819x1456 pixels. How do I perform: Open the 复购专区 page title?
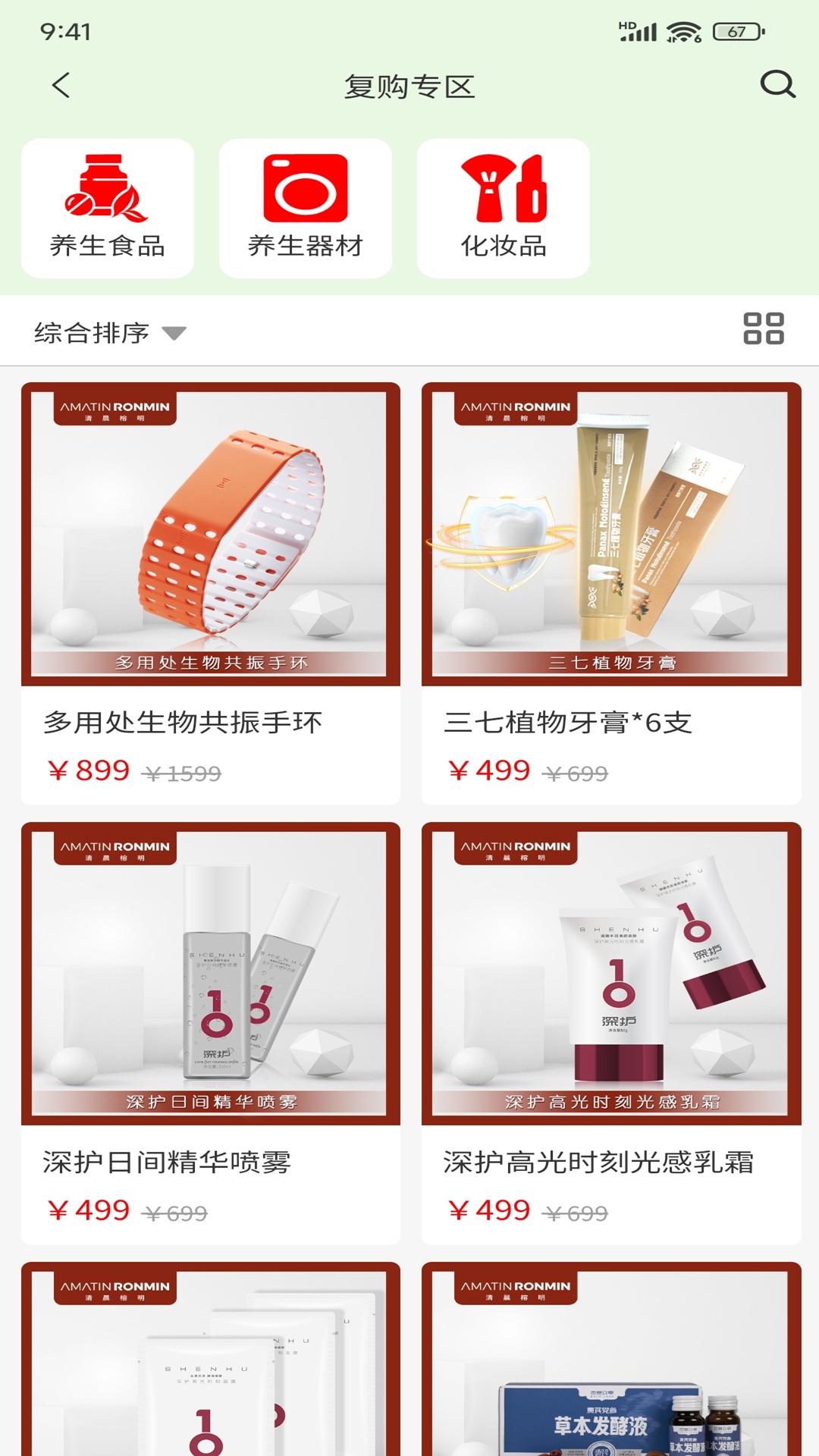(x=409, y=86)
